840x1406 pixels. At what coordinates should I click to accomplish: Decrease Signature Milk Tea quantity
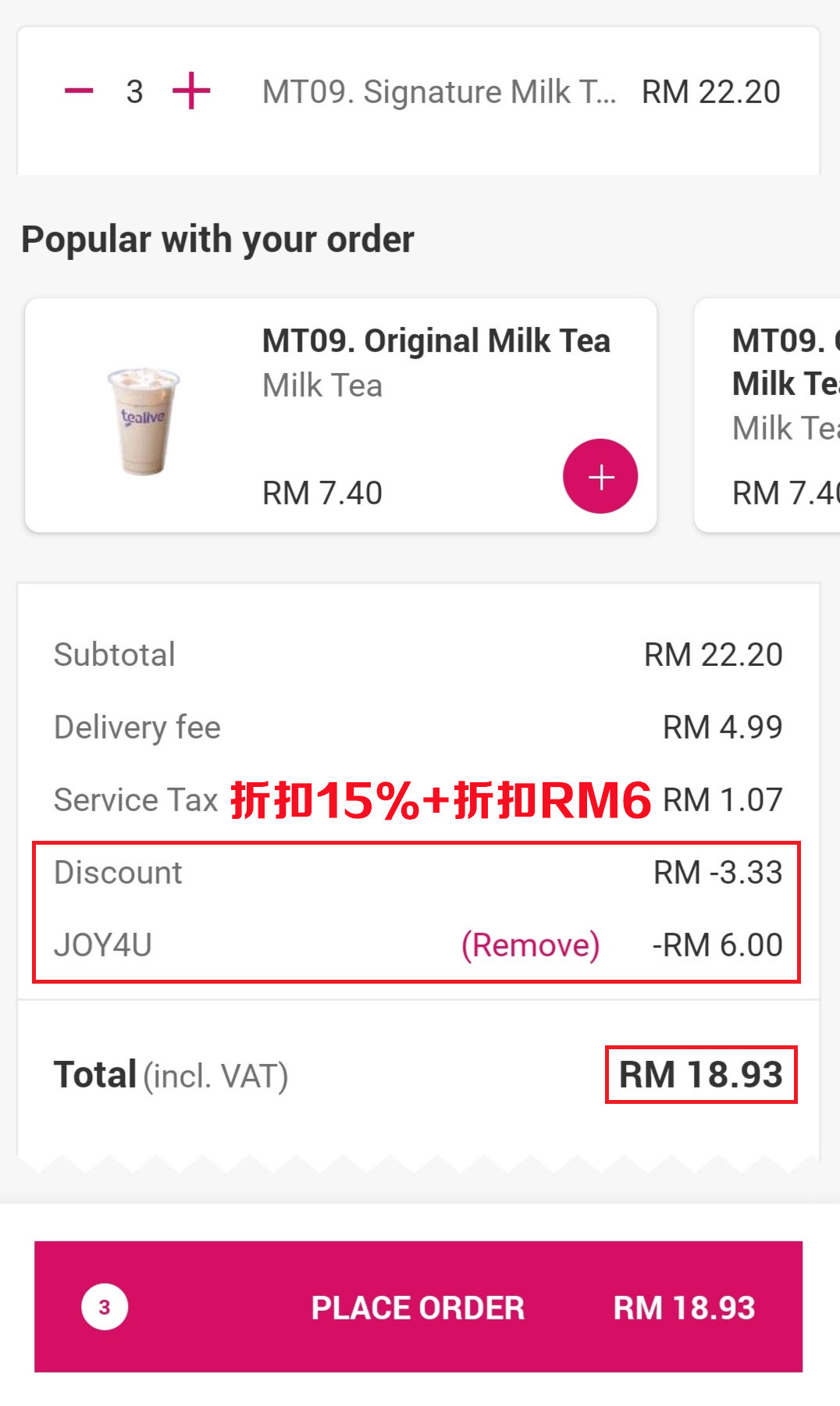[x=79, y=91]
